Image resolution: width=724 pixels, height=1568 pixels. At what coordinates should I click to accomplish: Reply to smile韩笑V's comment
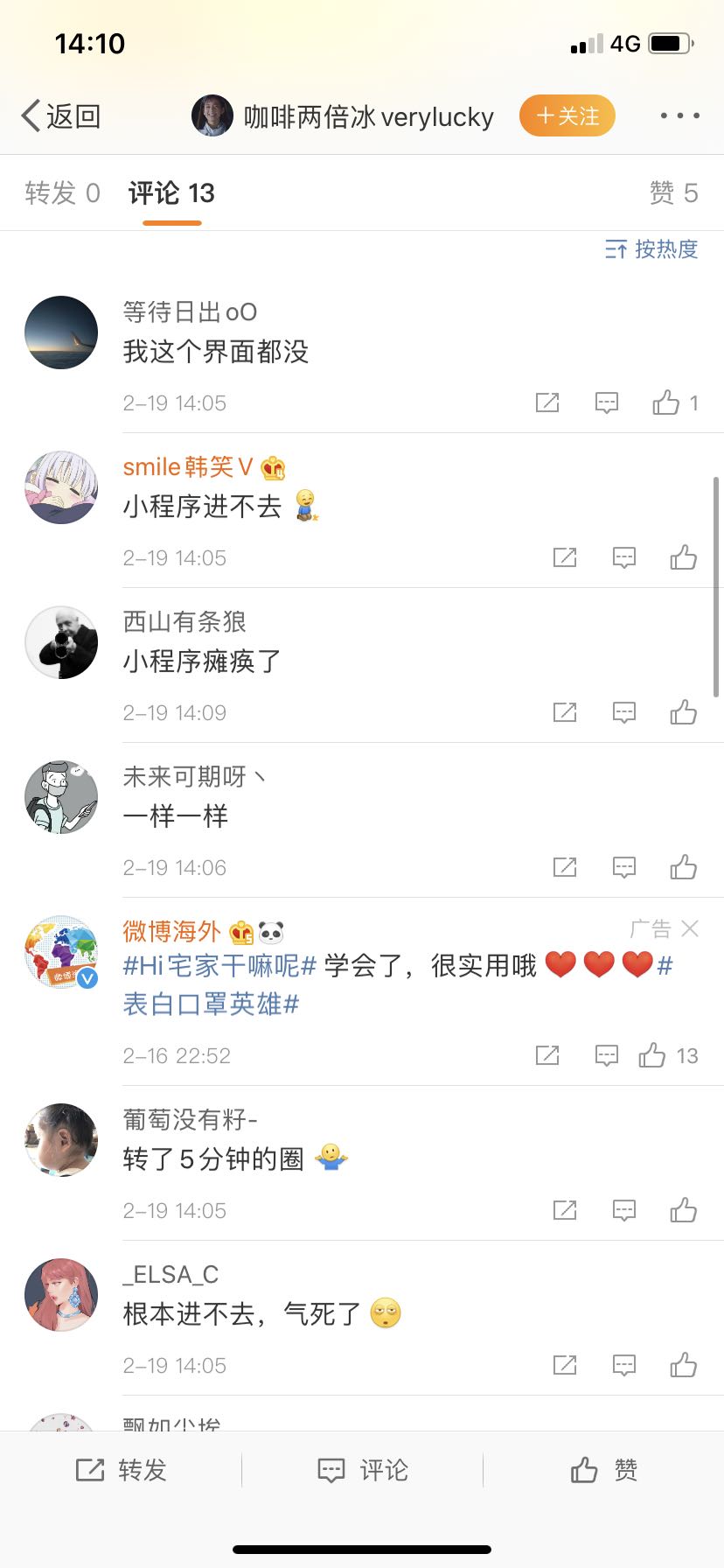click(623, 557)
